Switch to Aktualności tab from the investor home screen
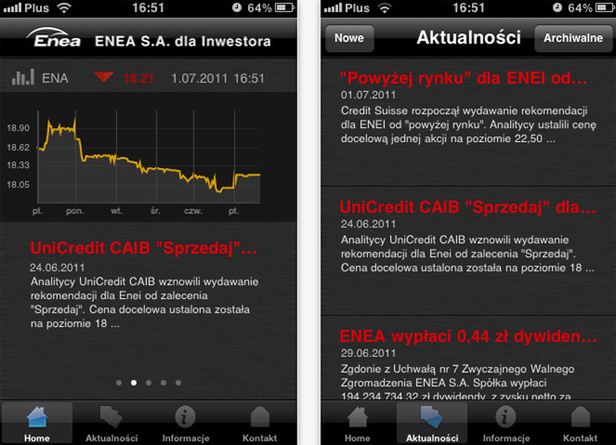This screenshot has width=616, height=445. 111,423
